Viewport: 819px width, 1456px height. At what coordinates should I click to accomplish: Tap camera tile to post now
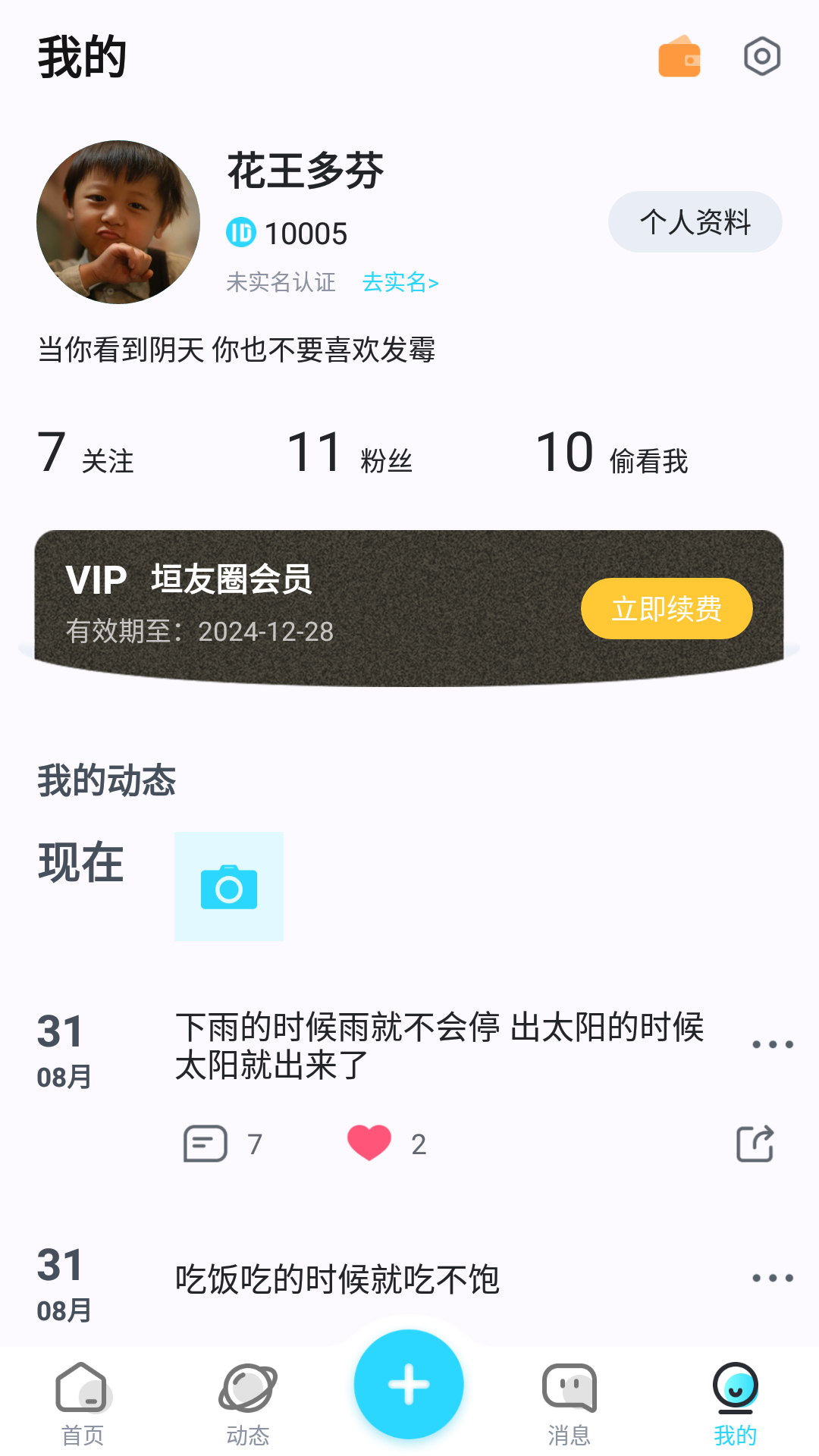[229, 886]
